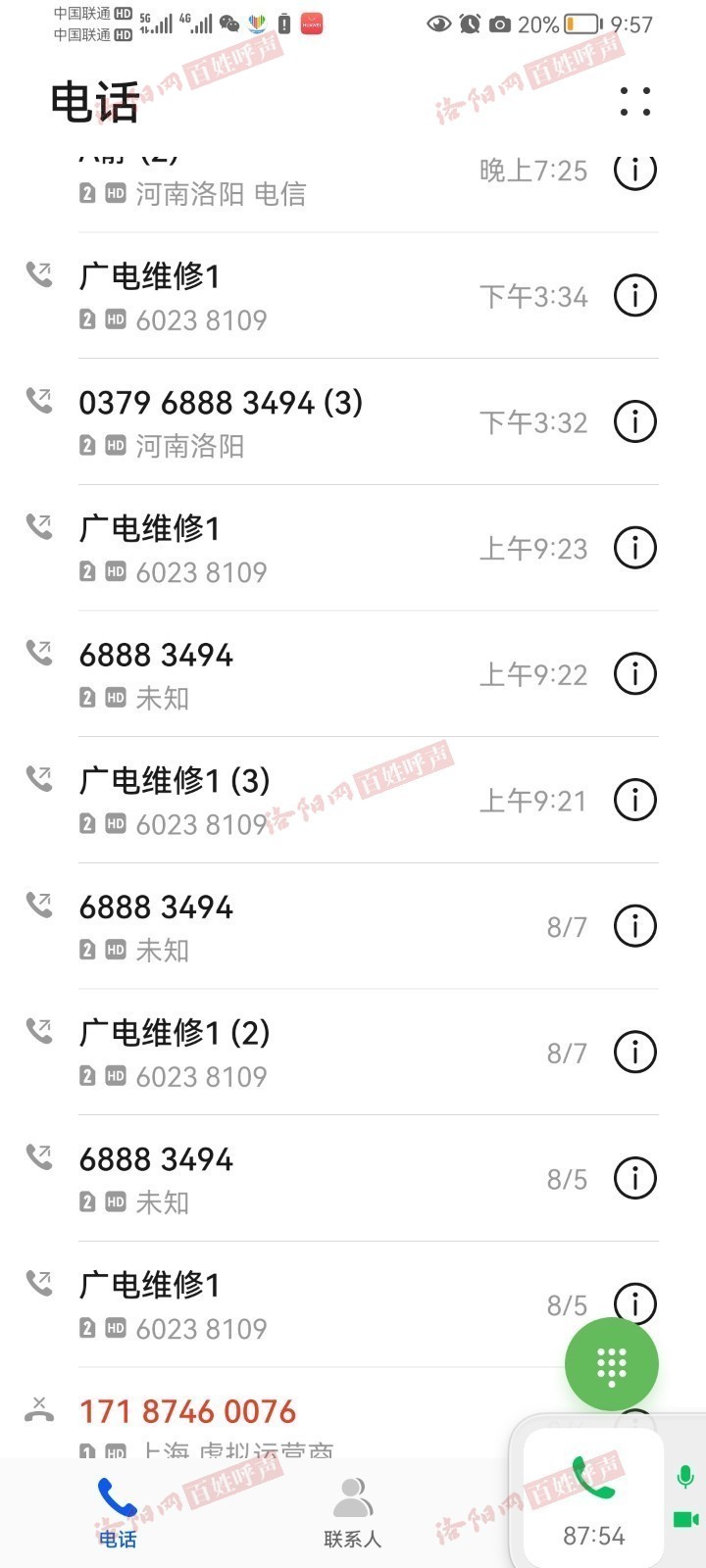View details for the 广电维修1 (2) call
Screen dimensions: 706x1568
[x=634, y=1052]
